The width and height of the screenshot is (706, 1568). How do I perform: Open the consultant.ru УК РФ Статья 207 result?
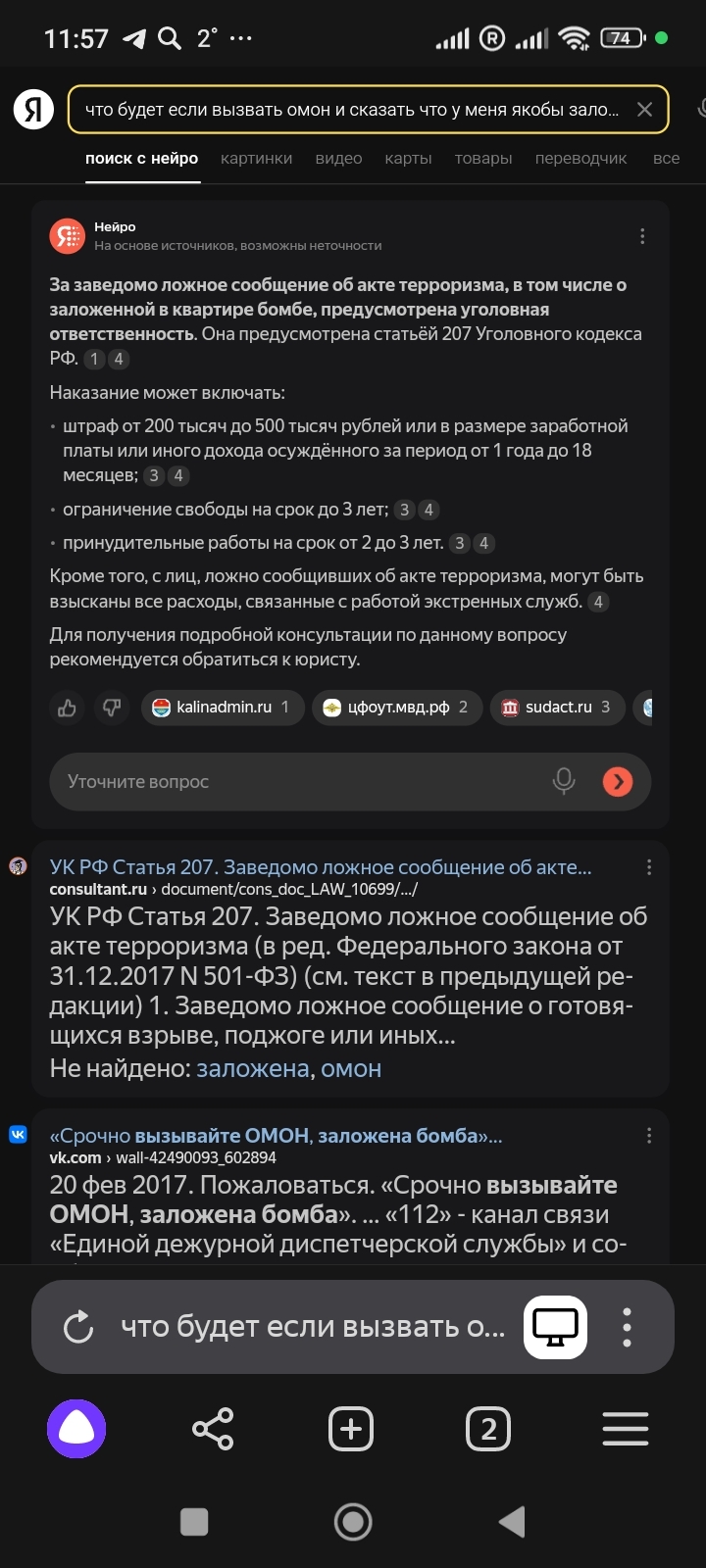320,867
